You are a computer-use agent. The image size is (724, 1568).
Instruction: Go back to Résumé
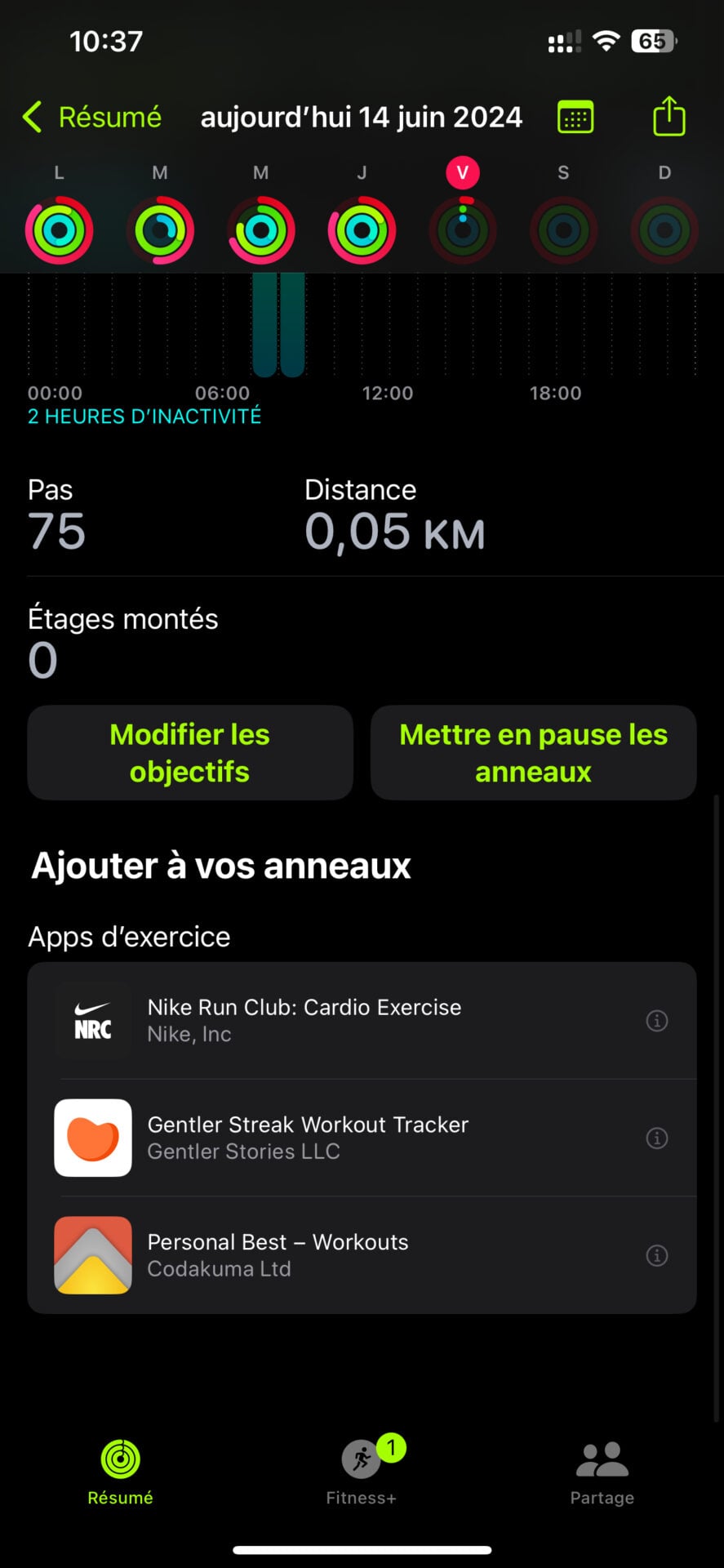pyautogui.click(x=91, y=118)
